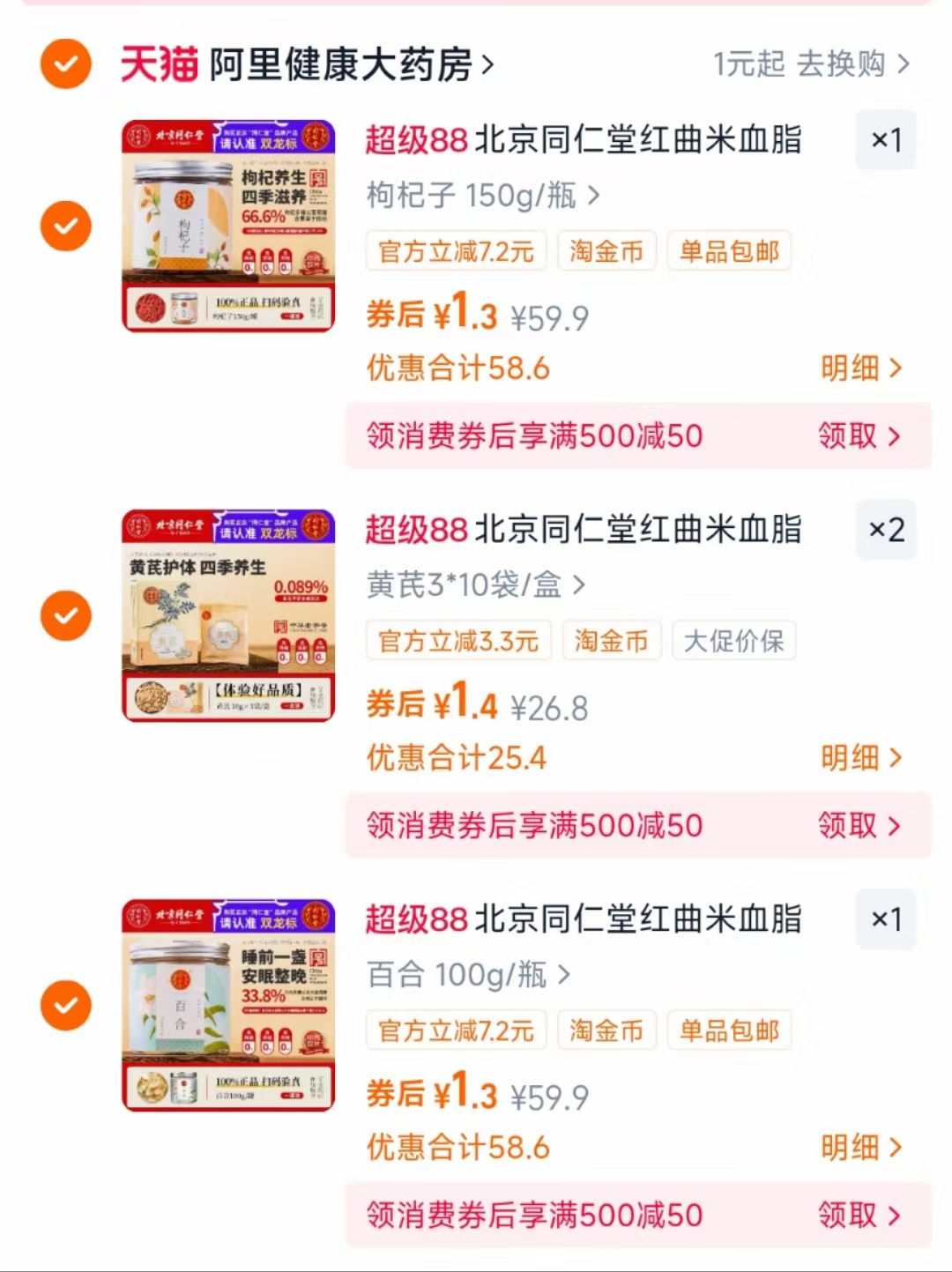The height and width of the screenshot is (1272, 952).
Task: Click the 官方立减7.2元 tag on 百合
Action: click(456, 1030)
